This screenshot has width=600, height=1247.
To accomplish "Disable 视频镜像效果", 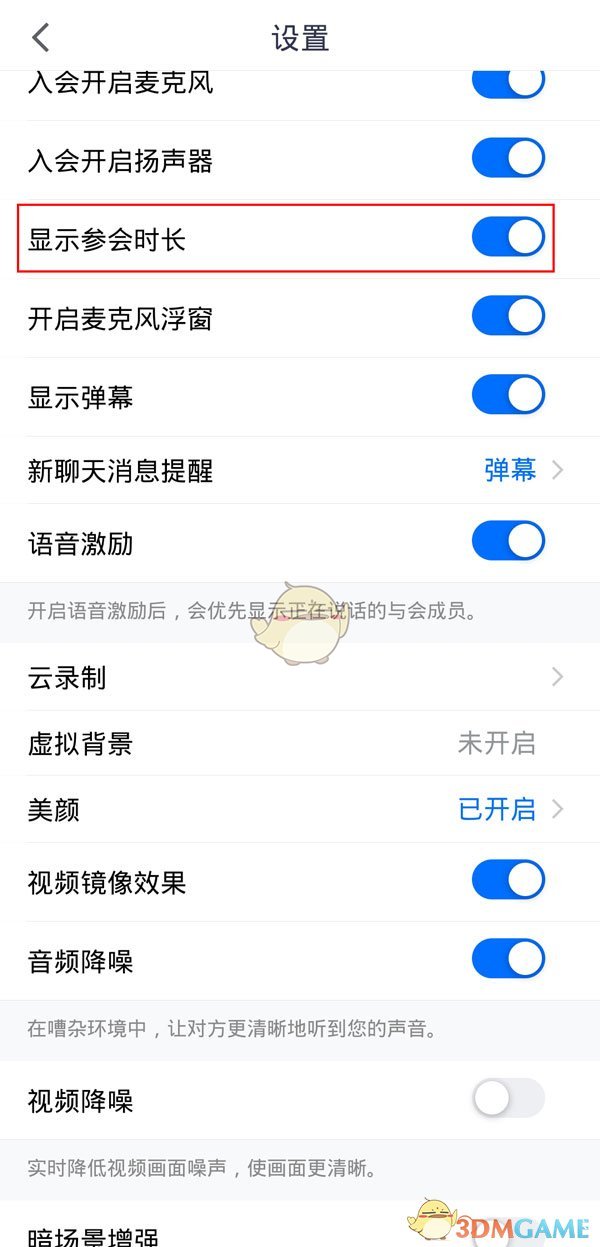I will (x=508, y=881).
